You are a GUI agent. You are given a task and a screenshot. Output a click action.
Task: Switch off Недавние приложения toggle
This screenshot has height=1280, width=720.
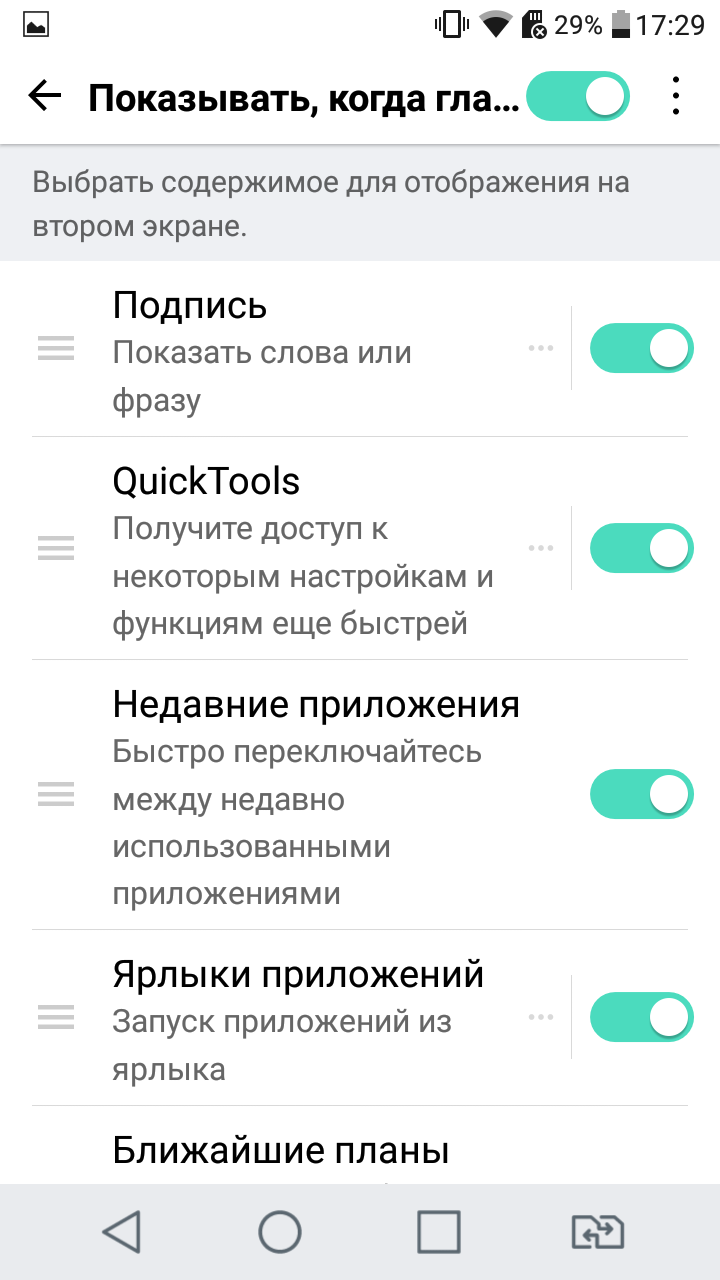pos(641,794)
